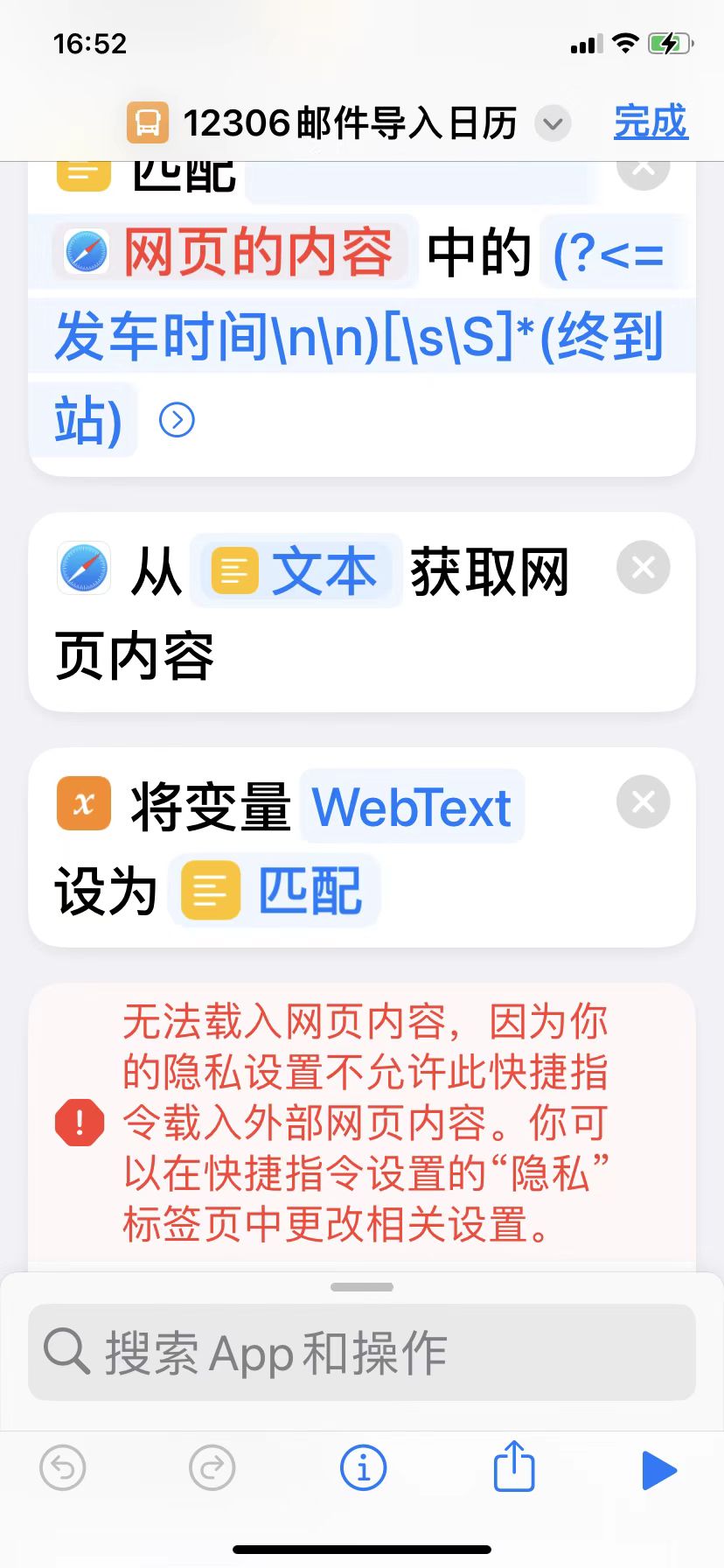724x1568 pixels.
Task: Share this shortcut
Action: pos(514,1466)
